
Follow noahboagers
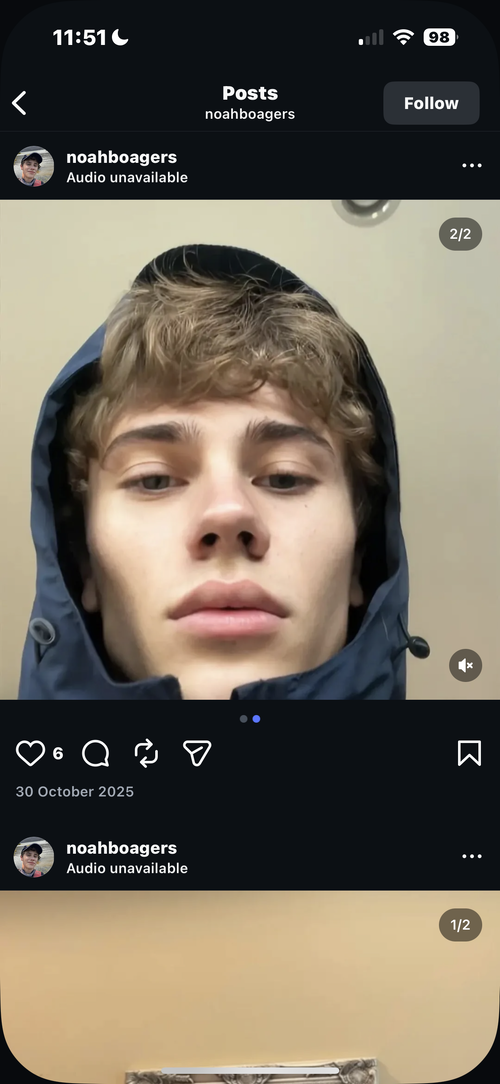tap(431, 103)
